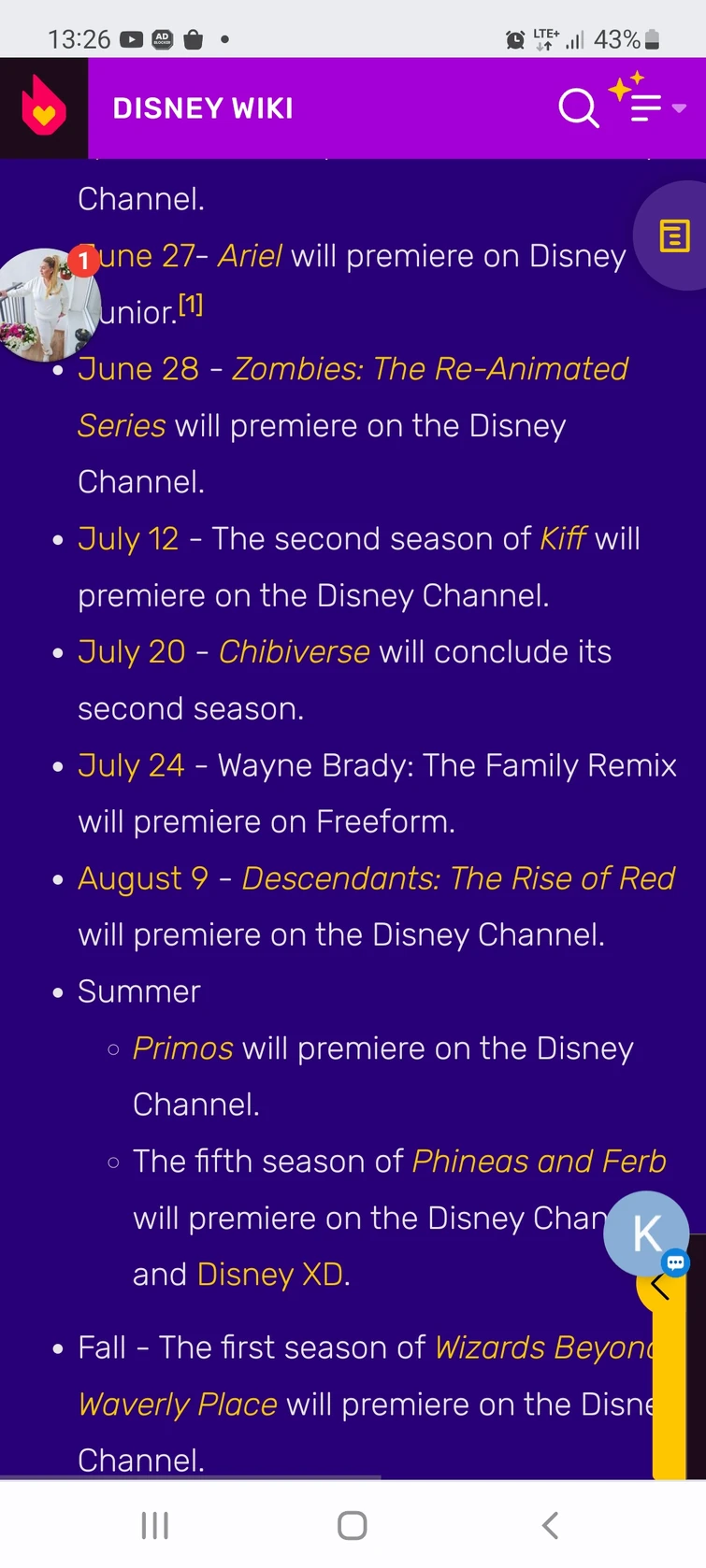Open the Fandom home logo
The height and width of the screenshot is (1568, 706).
click(43, 107)
